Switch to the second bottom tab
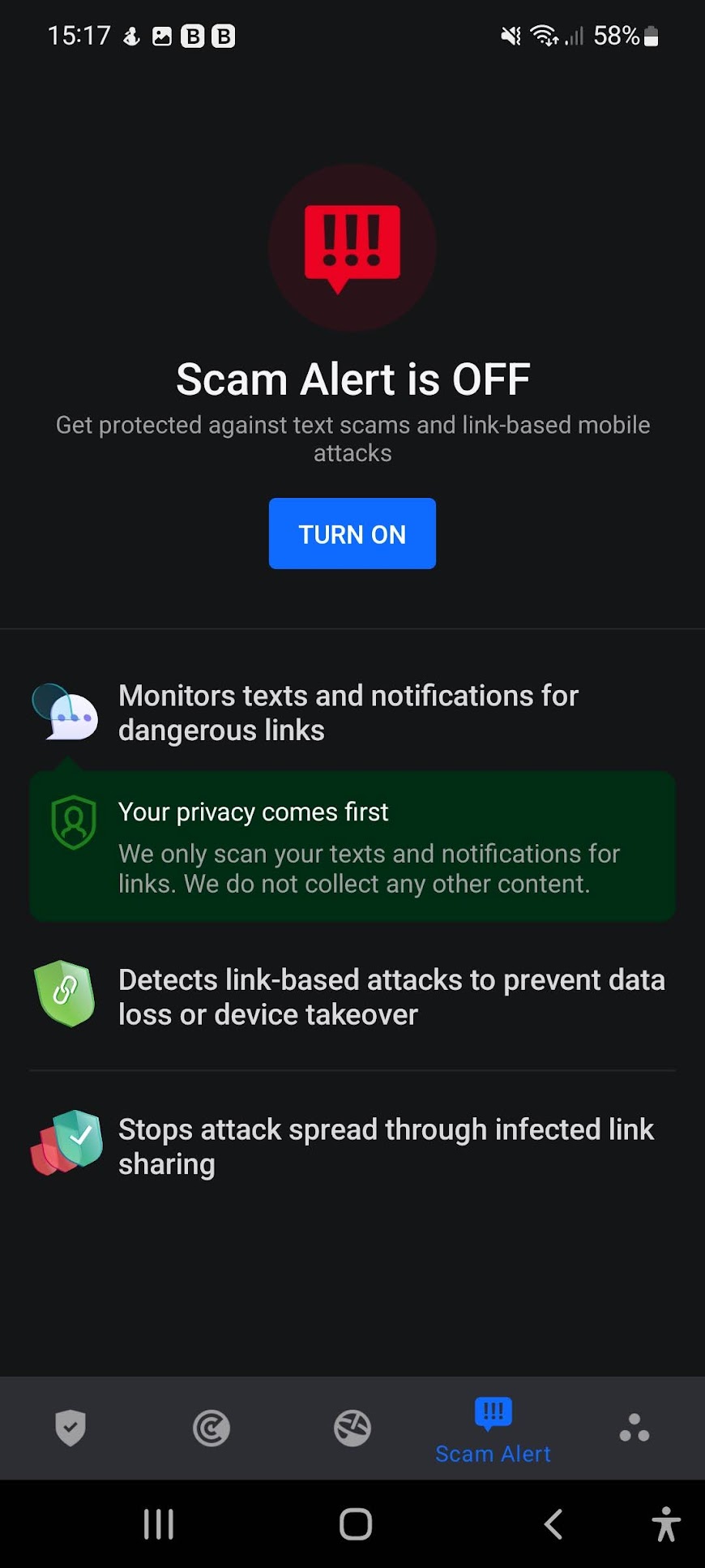 211,1428
